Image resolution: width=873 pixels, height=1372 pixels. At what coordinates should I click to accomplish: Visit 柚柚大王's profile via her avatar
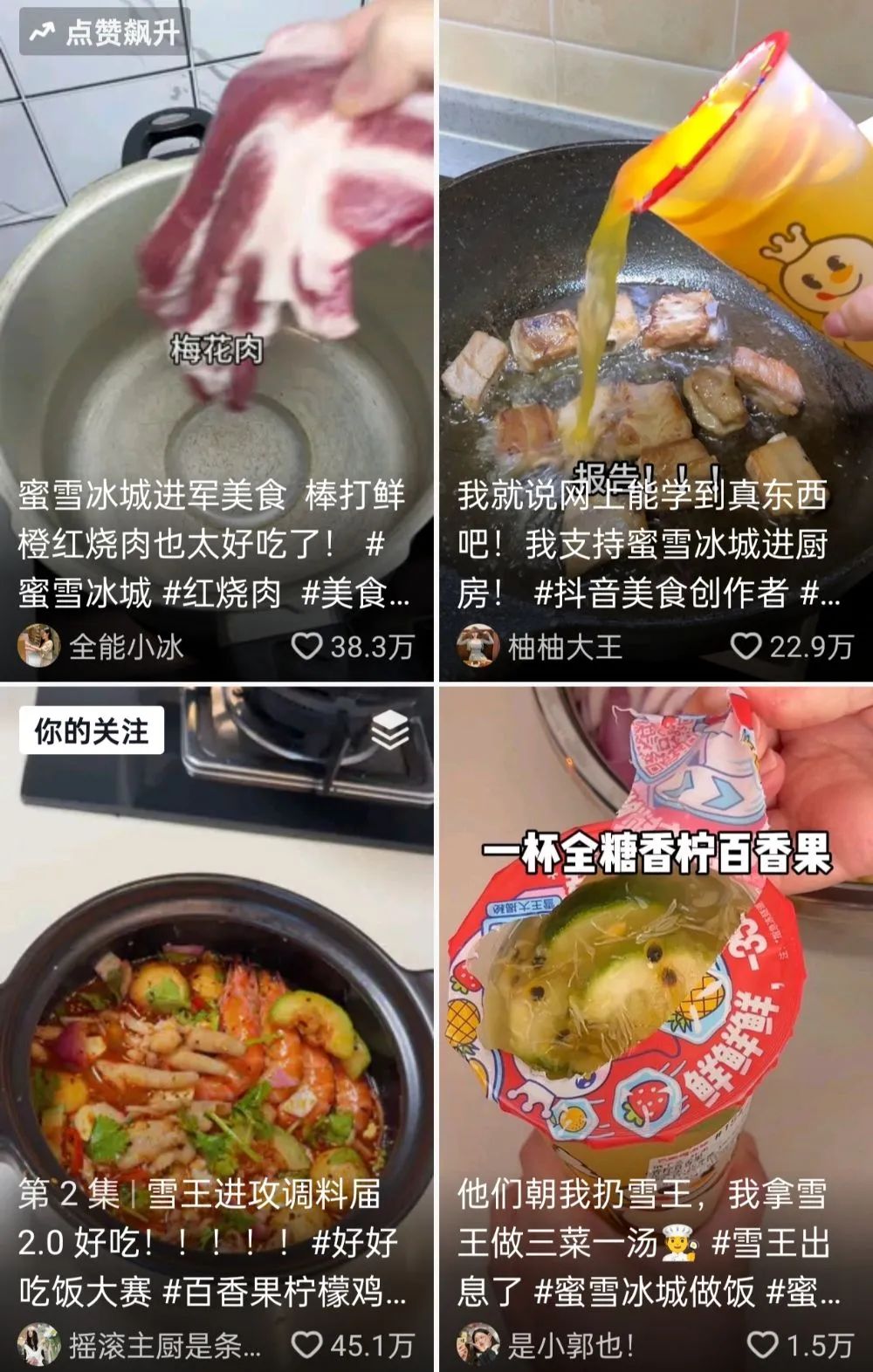[x=478, y=646]
